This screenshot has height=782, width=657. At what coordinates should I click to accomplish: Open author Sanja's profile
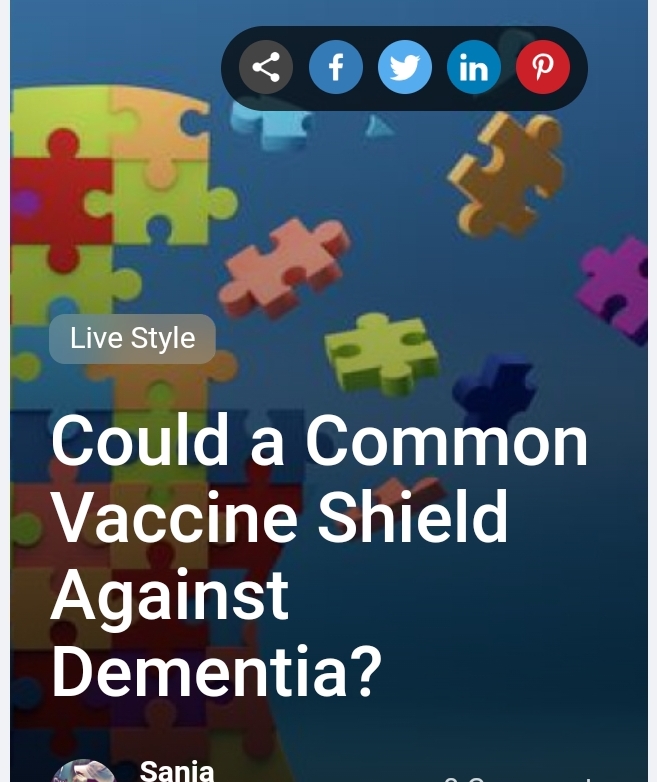[x=177, y=770]
